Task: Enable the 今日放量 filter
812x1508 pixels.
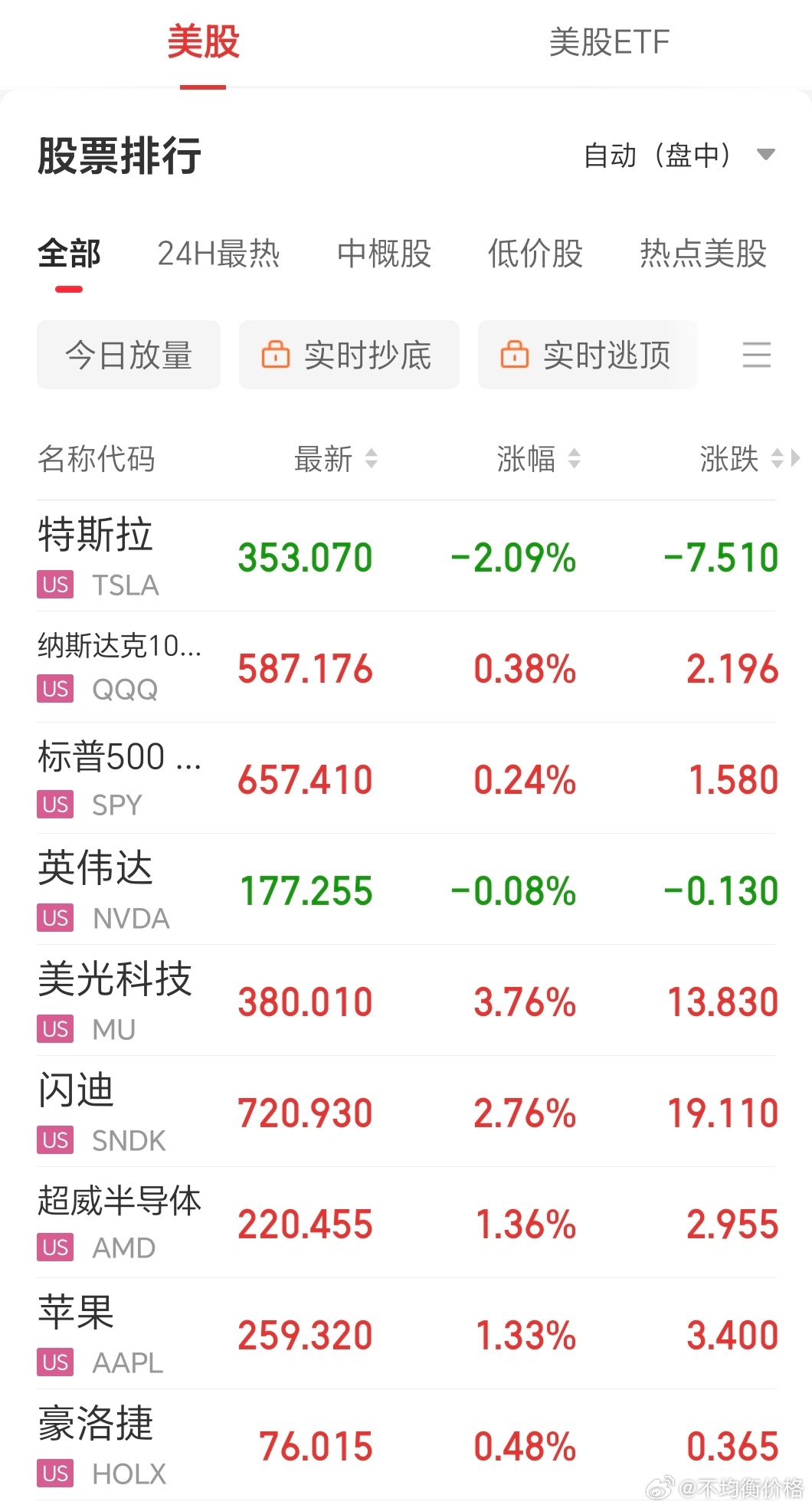Action: 129,354
